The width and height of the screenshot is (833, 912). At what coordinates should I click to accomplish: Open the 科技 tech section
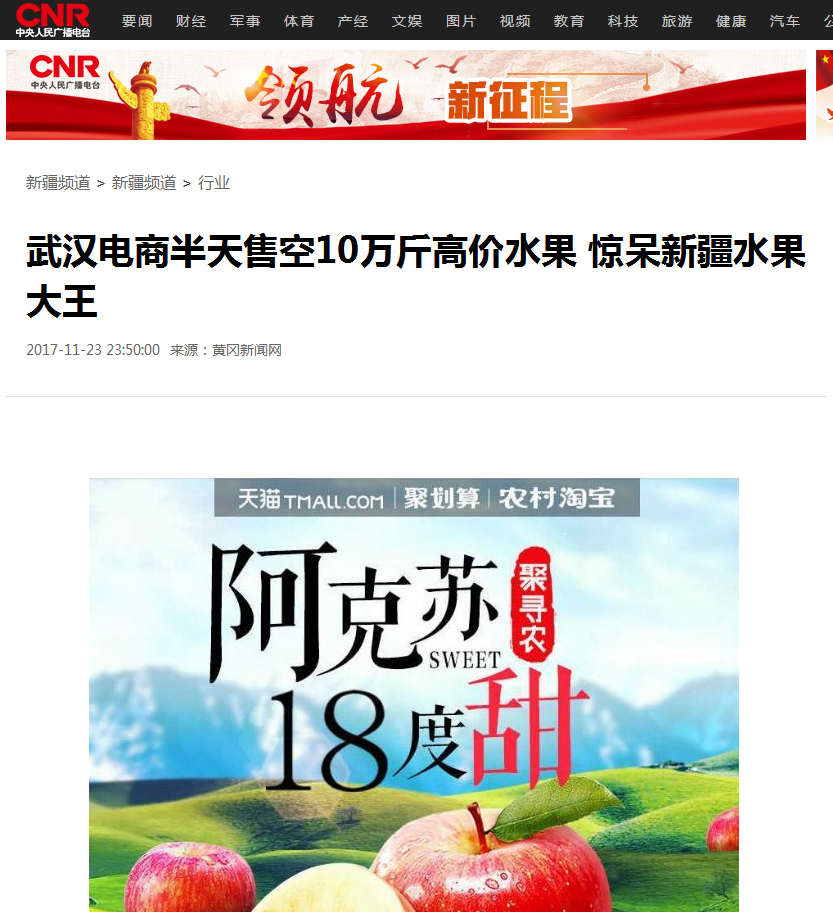(x=623, y=21)
